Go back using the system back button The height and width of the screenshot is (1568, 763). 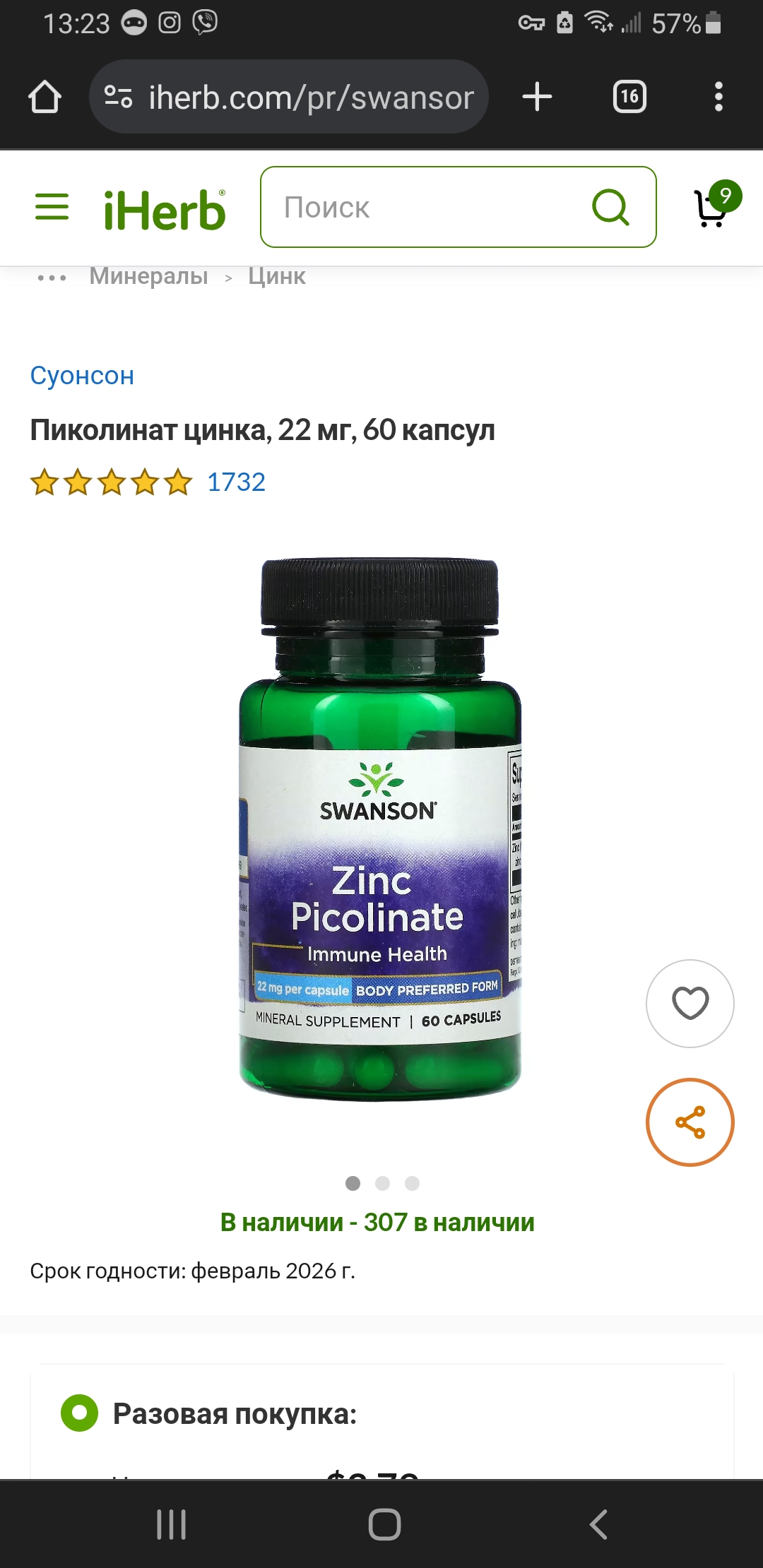[598, 1524]
